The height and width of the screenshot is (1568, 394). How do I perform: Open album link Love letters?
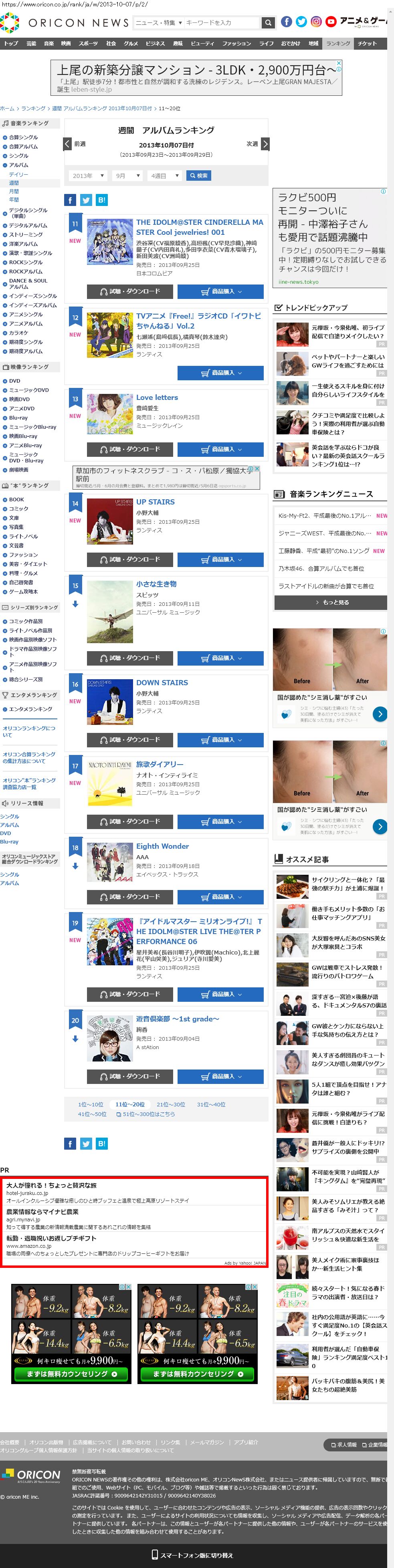click(x=157, y=398)
